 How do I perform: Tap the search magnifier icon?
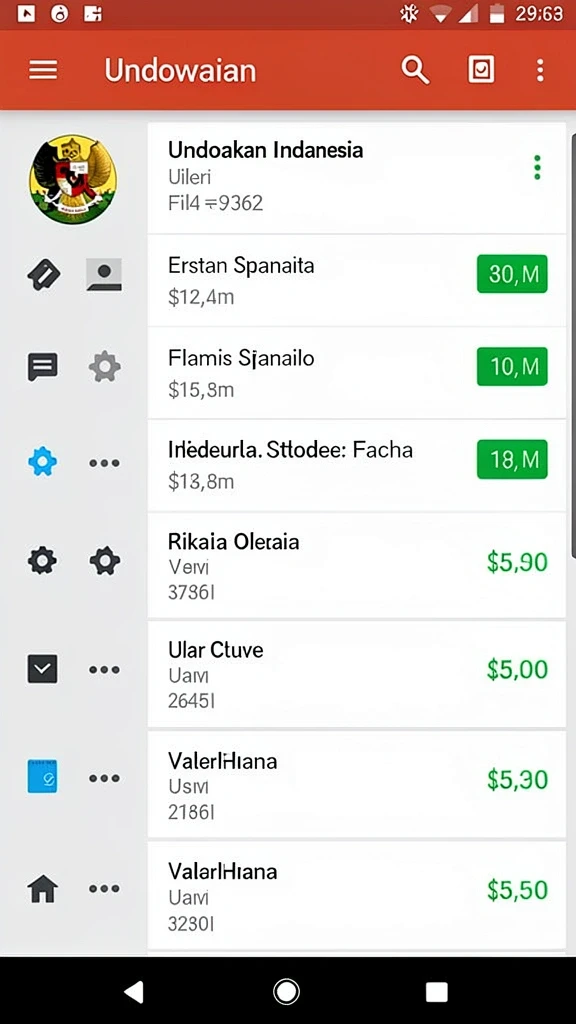[x=415, y=70]
